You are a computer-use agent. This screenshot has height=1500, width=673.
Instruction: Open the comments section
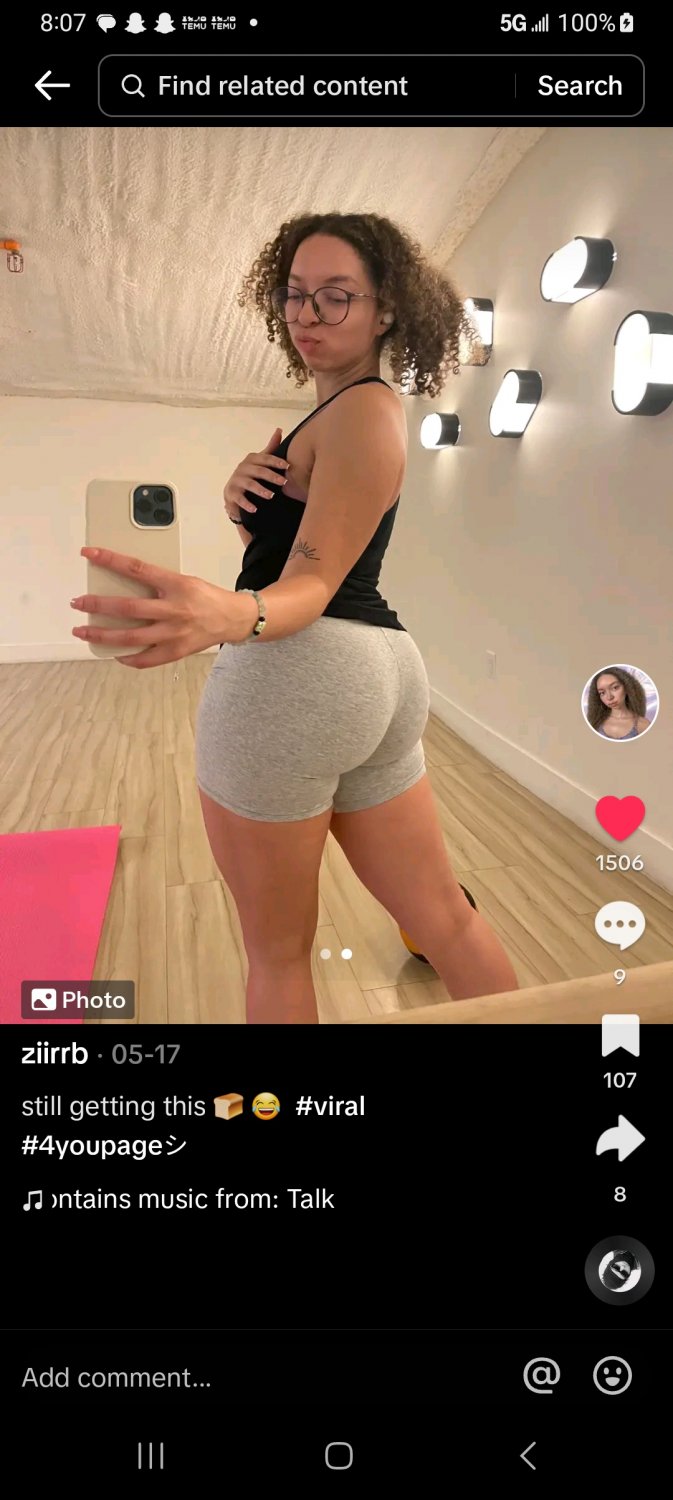[x=620, y=926]
